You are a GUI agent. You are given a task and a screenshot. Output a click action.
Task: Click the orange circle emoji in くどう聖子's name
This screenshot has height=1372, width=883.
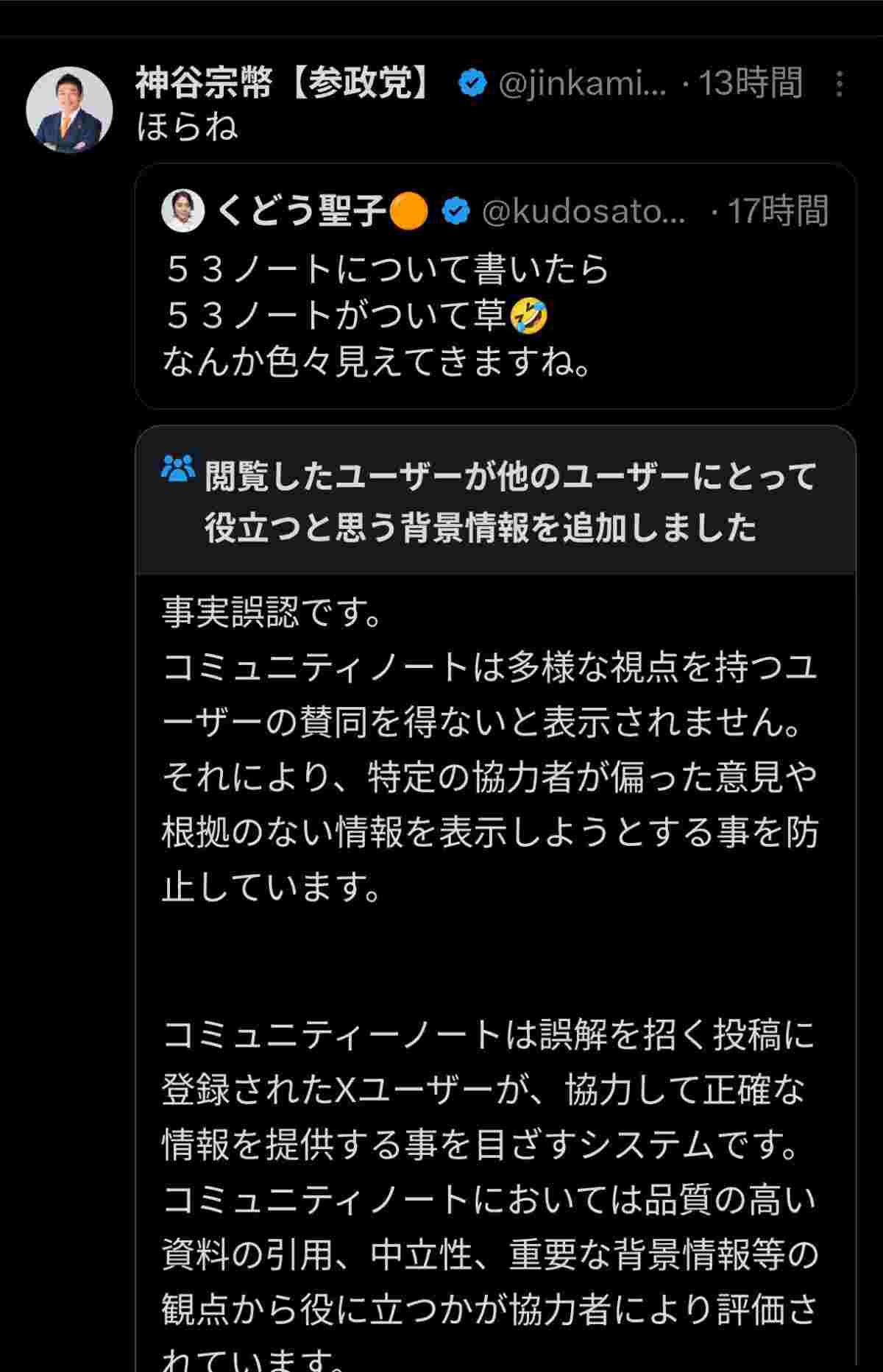(409, 211)
